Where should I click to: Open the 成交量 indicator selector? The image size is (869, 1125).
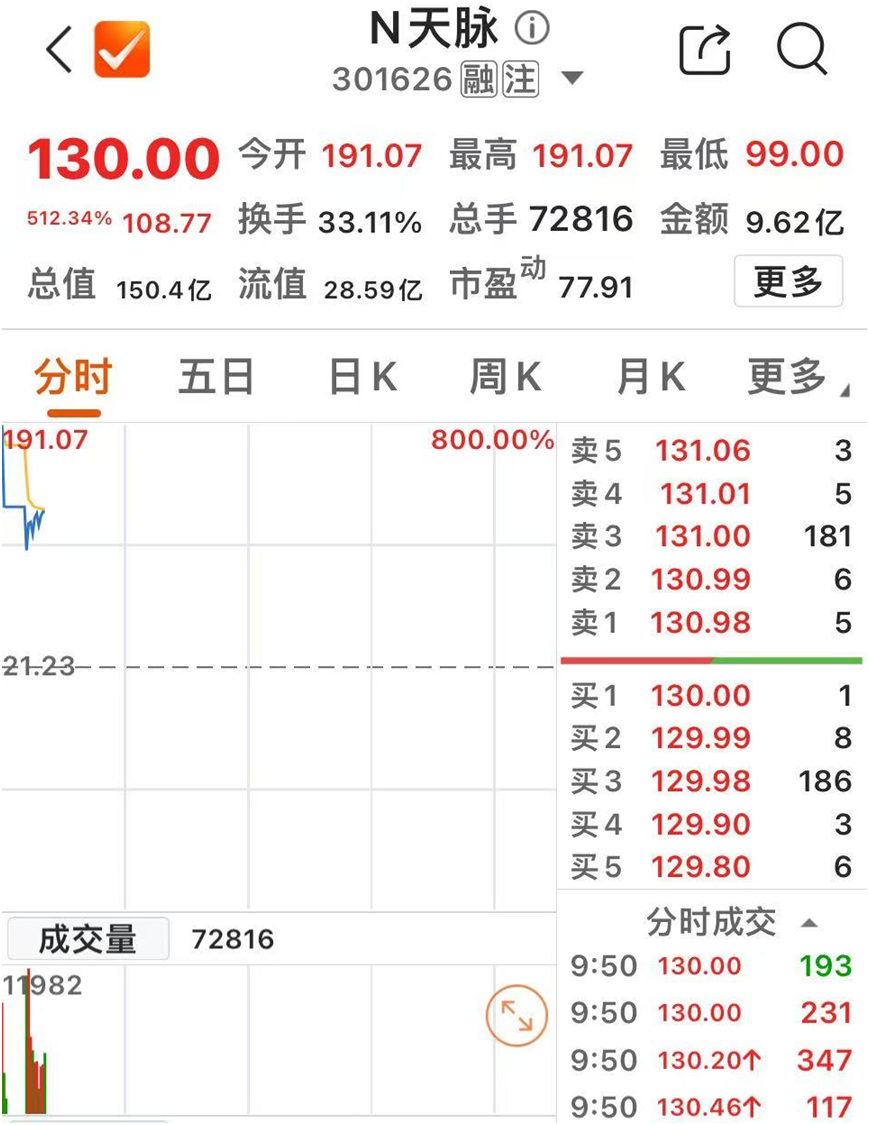pos(87,940)
